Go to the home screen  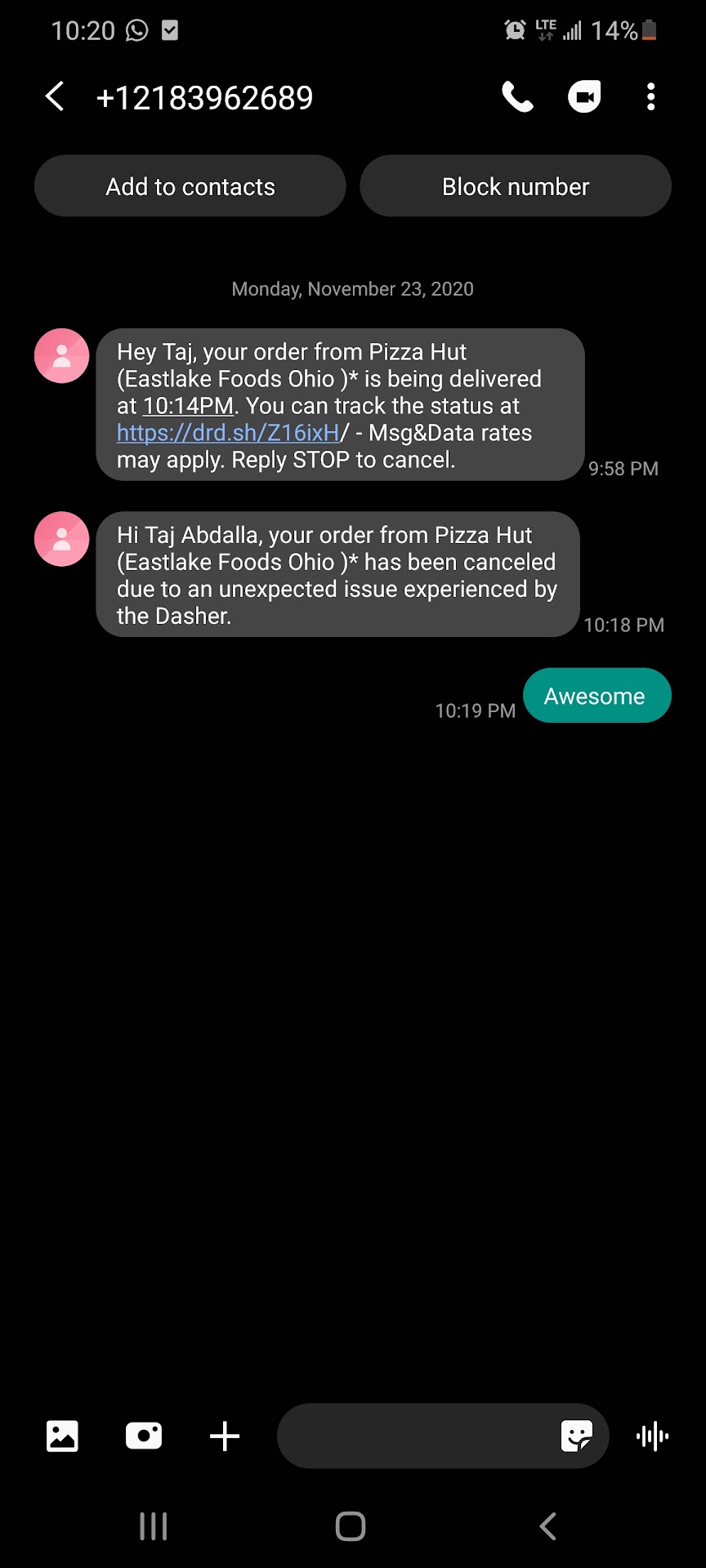[351, 1526]
